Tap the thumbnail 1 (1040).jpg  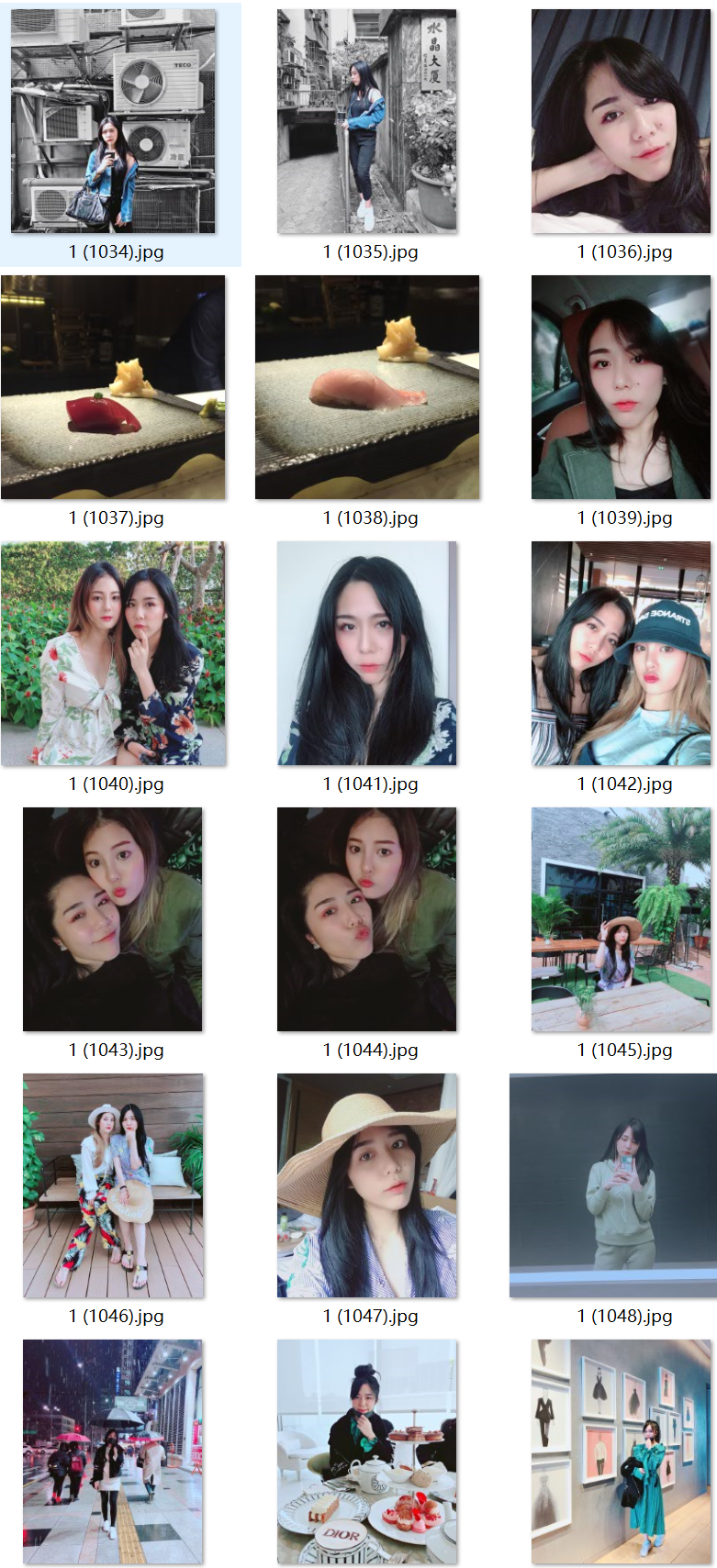(x=113, y=653)
